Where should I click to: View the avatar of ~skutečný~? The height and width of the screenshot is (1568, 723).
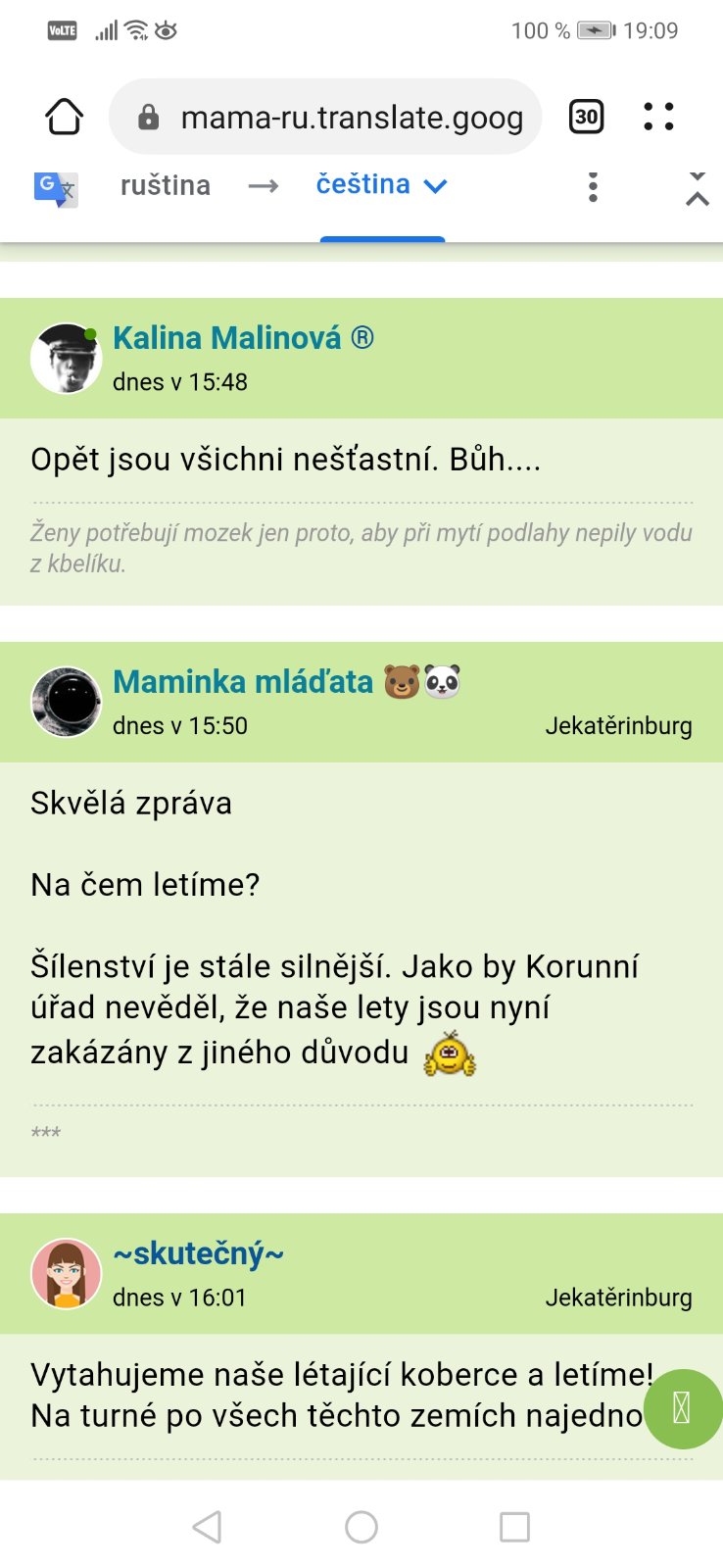67,1273
